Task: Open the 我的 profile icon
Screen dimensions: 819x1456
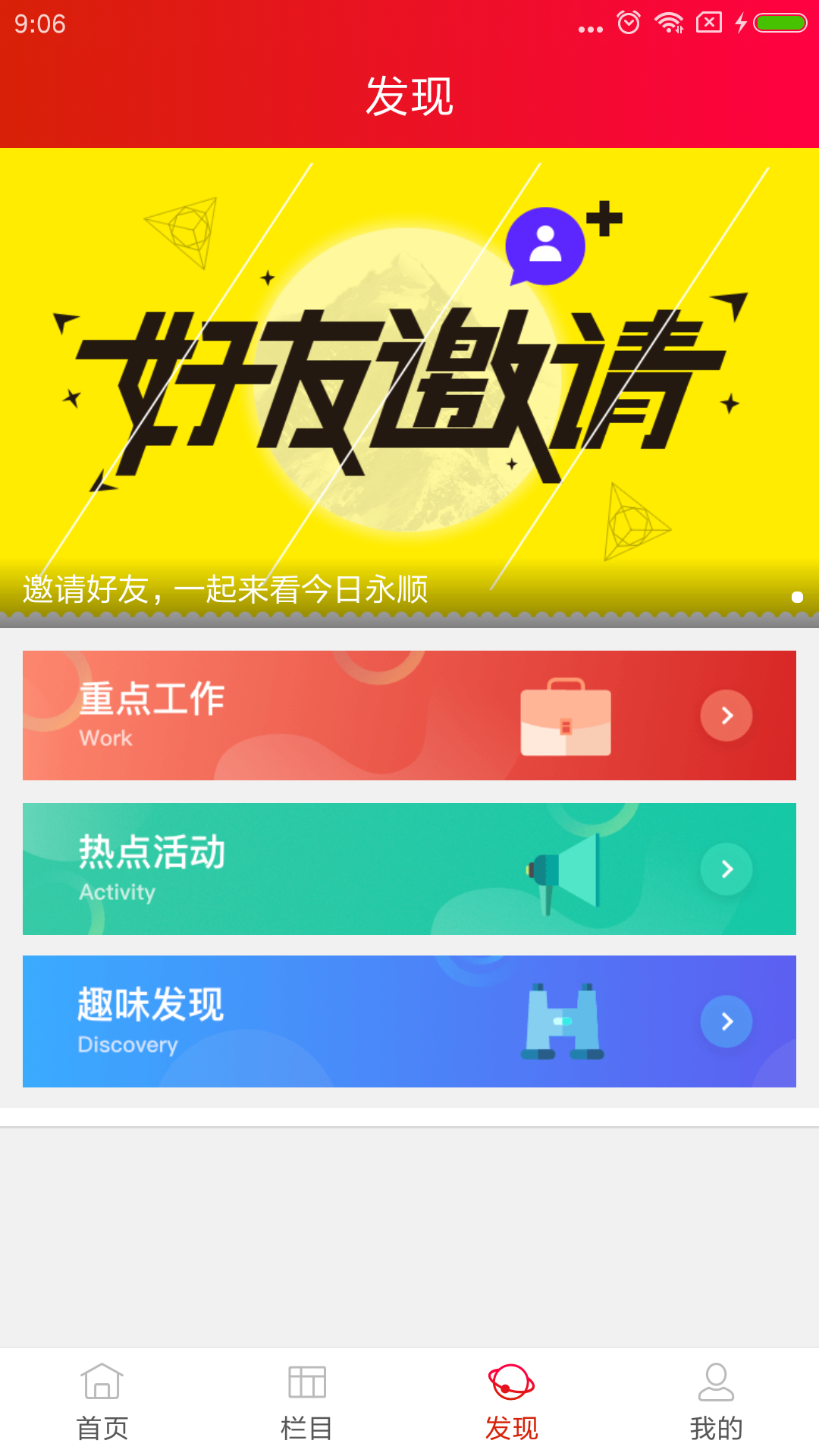Action: pyautogui.click(x=716, y=1382)
